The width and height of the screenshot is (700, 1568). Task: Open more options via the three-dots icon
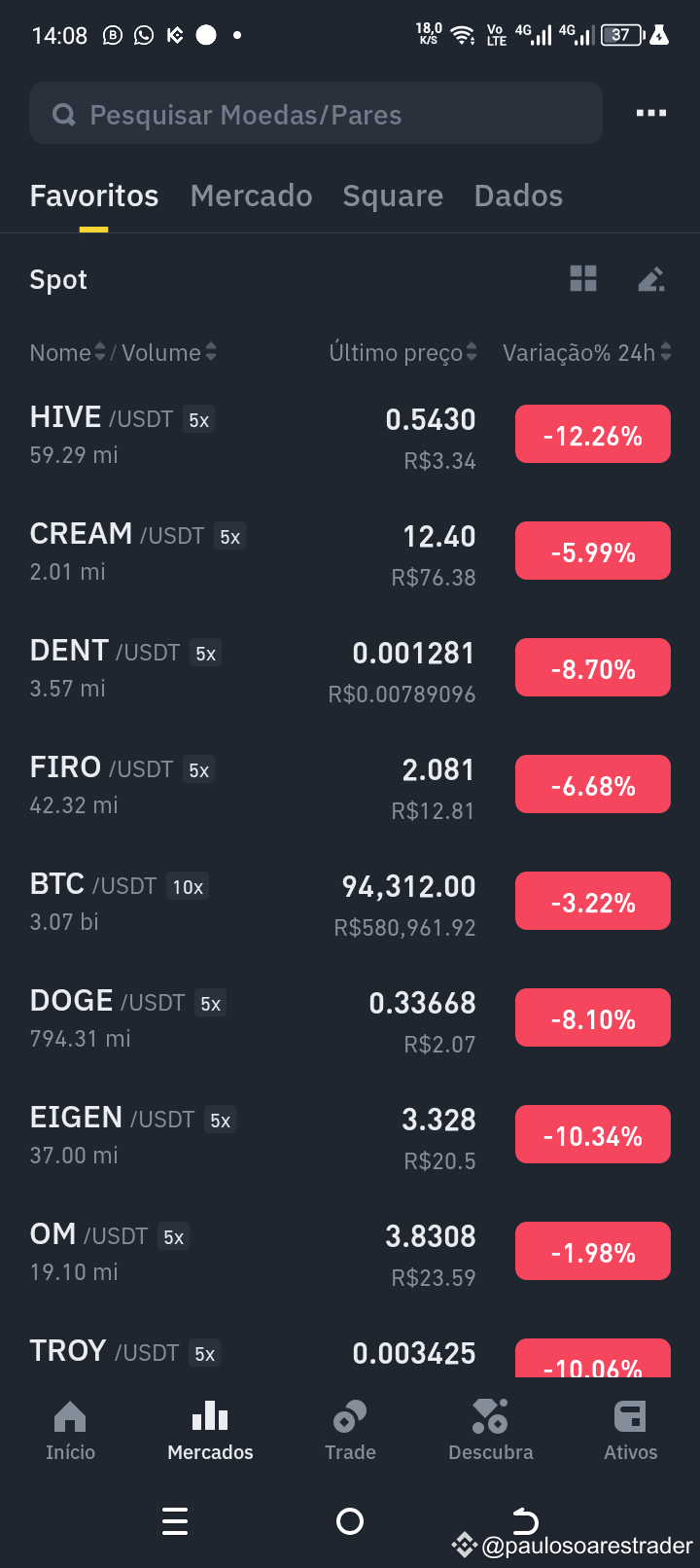pyautogui.click(x=650, y=113)
